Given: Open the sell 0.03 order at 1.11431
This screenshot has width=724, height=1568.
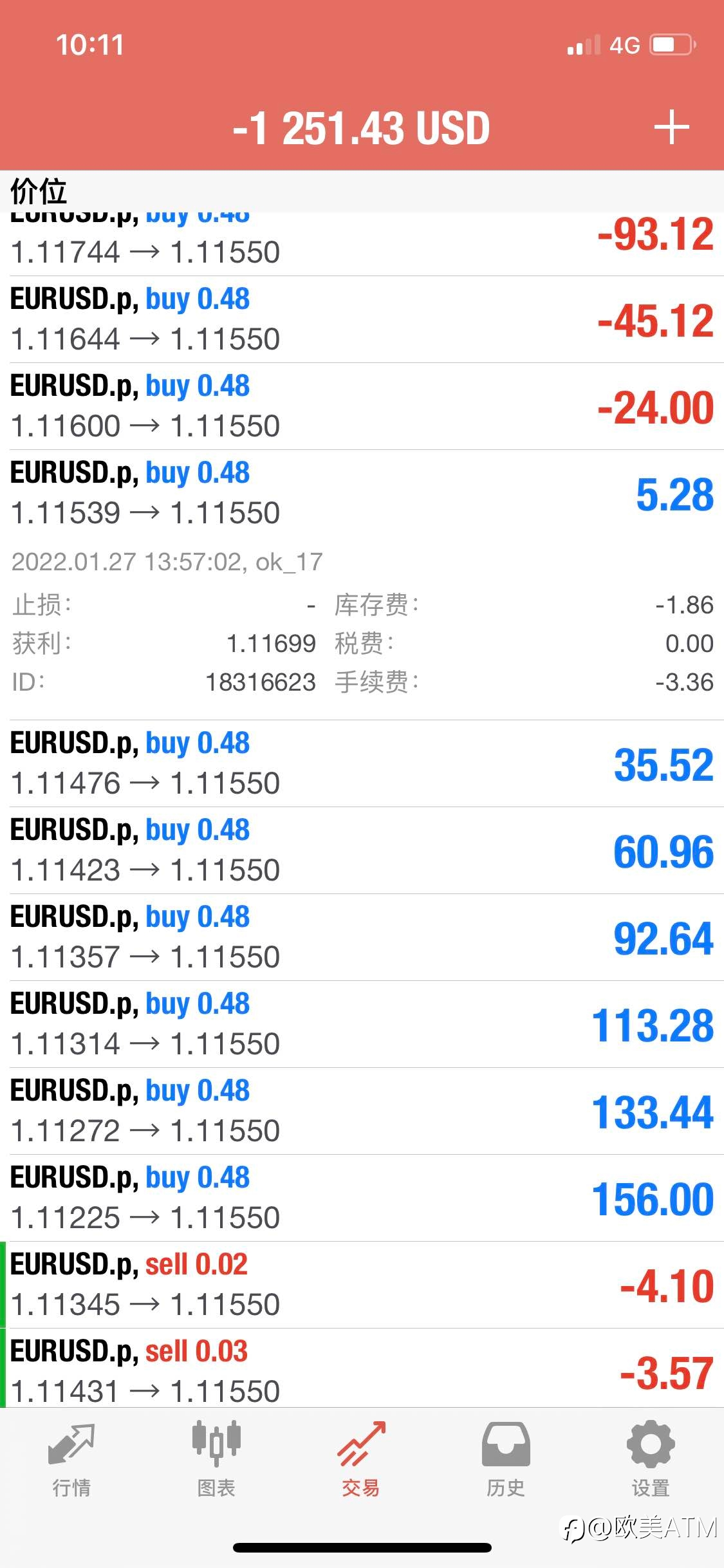Looking at the screenshot, I should (x=362, y=1368).
